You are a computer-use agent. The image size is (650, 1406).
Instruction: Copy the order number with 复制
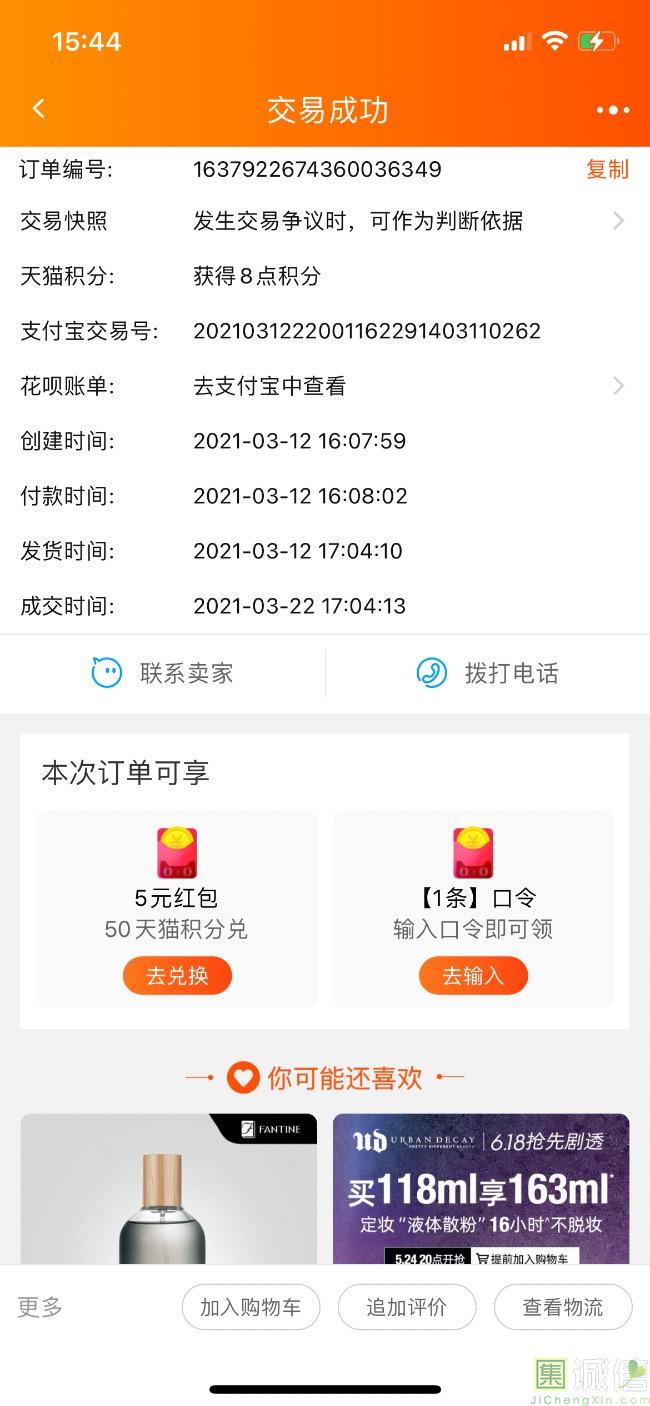(x=607, y=169)
